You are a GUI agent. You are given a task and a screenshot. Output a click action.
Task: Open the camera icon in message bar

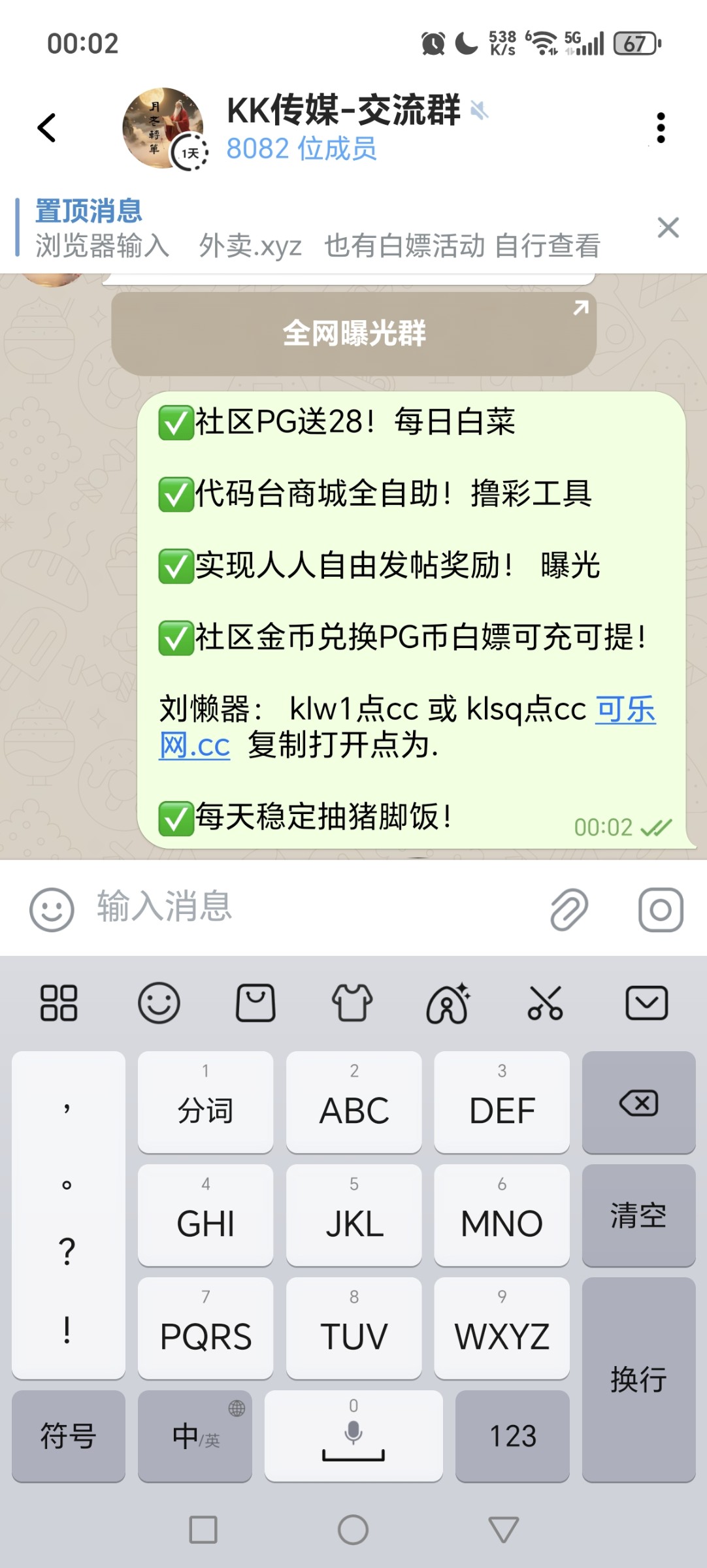(x=661, y=909)
